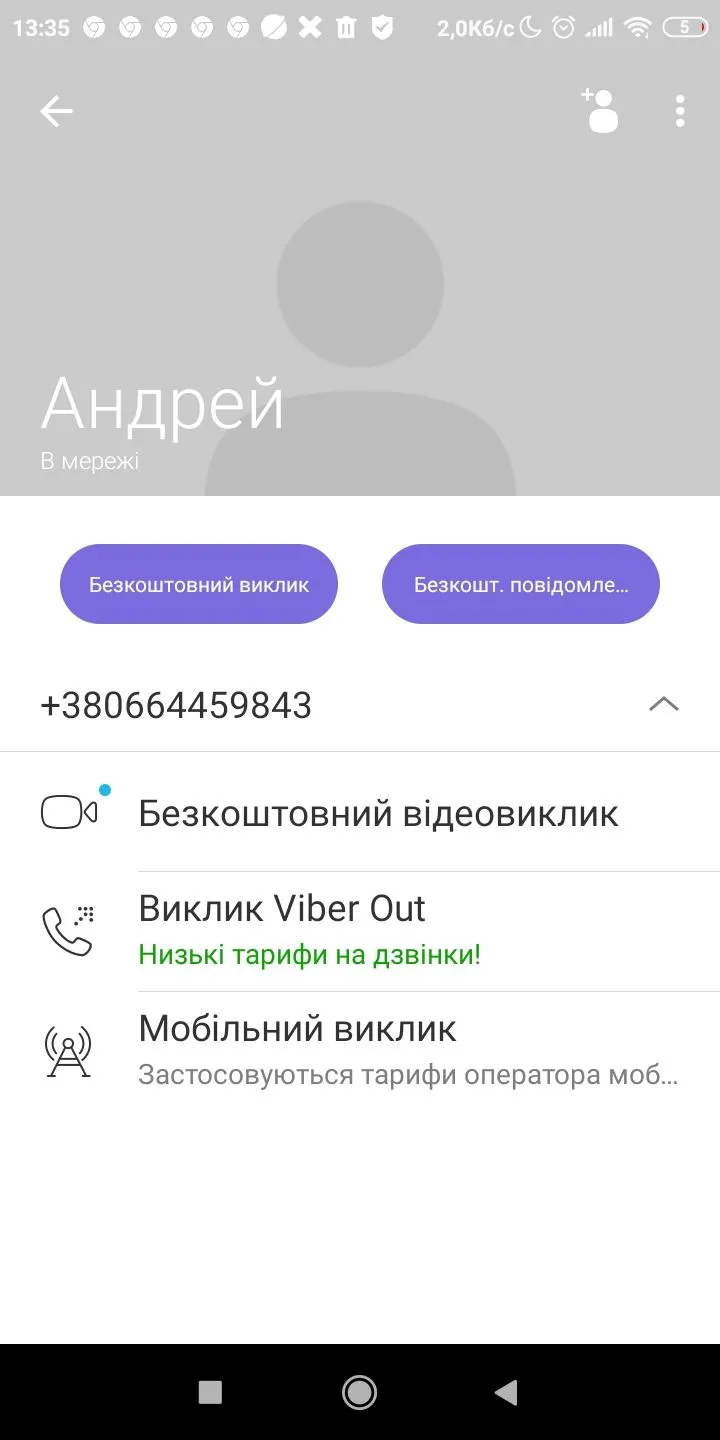Open recent apps from navigation bar
The height and width of the screenshot is (1440, 720).
[210, 1392]
